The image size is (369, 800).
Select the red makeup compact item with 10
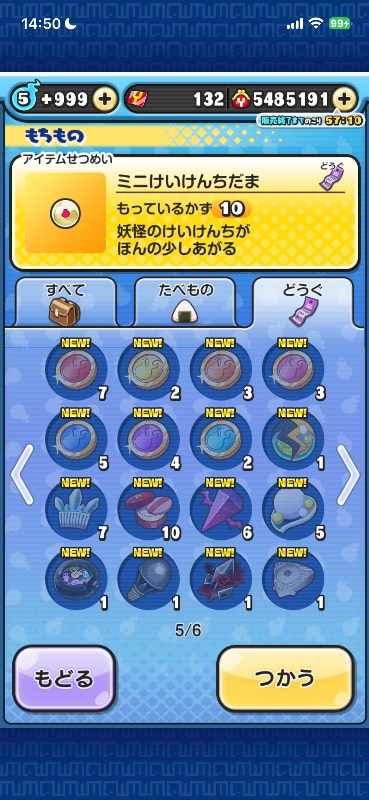149,510
